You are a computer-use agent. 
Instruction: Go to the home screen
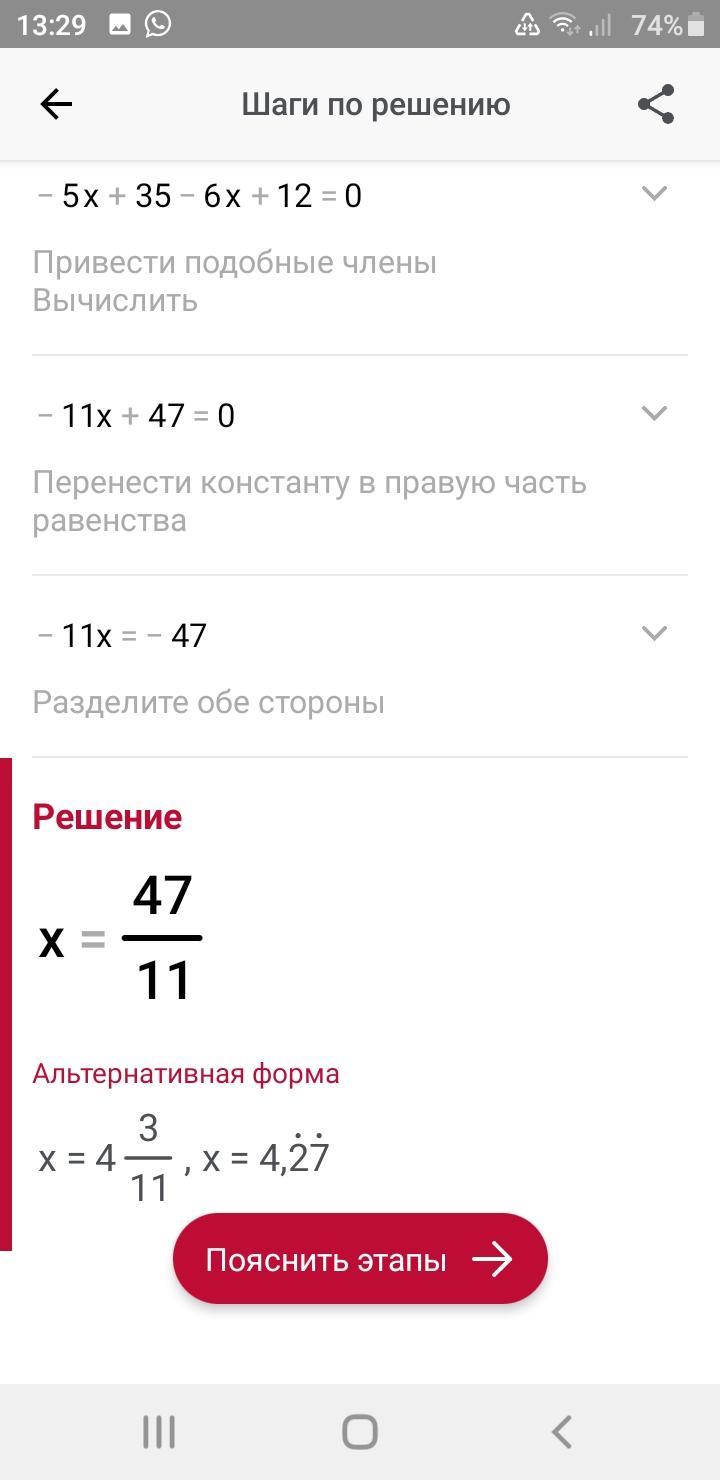(360, 1432)
